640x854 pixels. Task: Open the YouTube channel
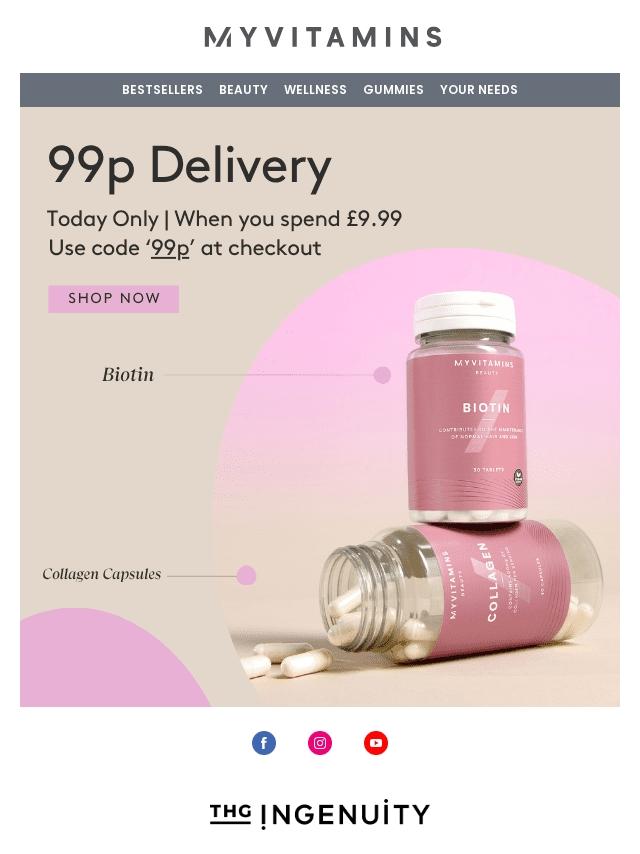376,743
